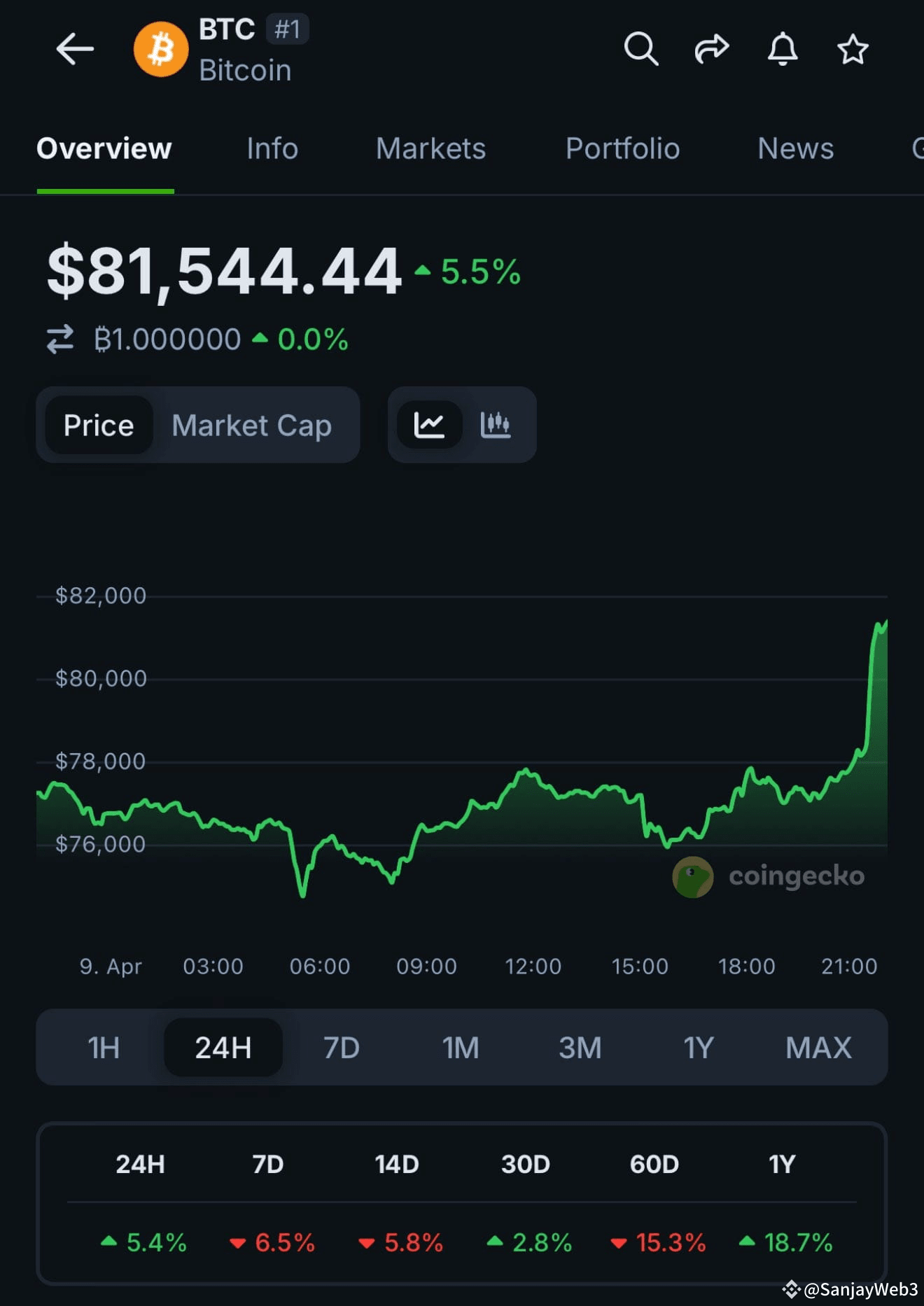Click the Bitcoin coin logo
This screenshot has width=924, height=1306.
[162, 49]
